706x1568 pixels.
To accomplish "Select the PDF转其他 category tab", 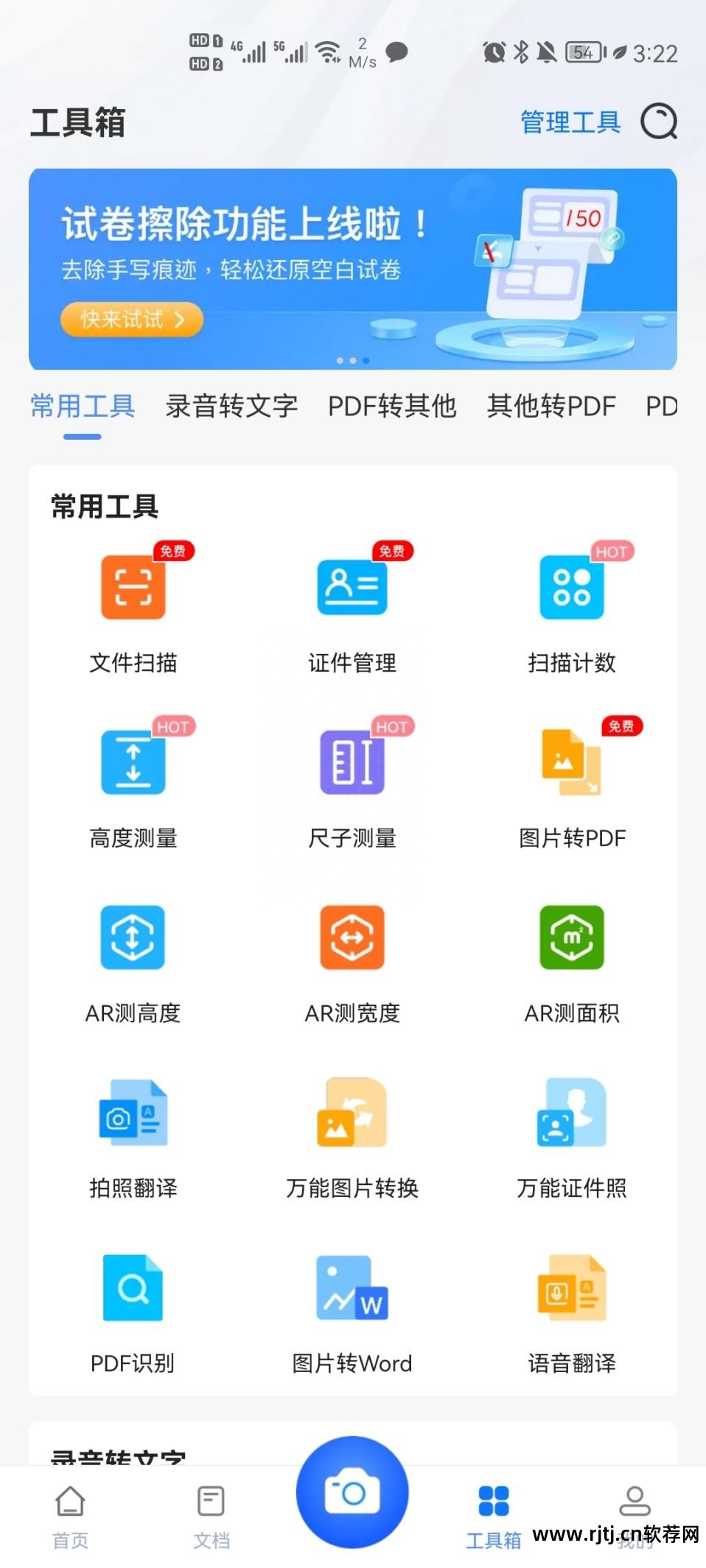I will (392, 406).
